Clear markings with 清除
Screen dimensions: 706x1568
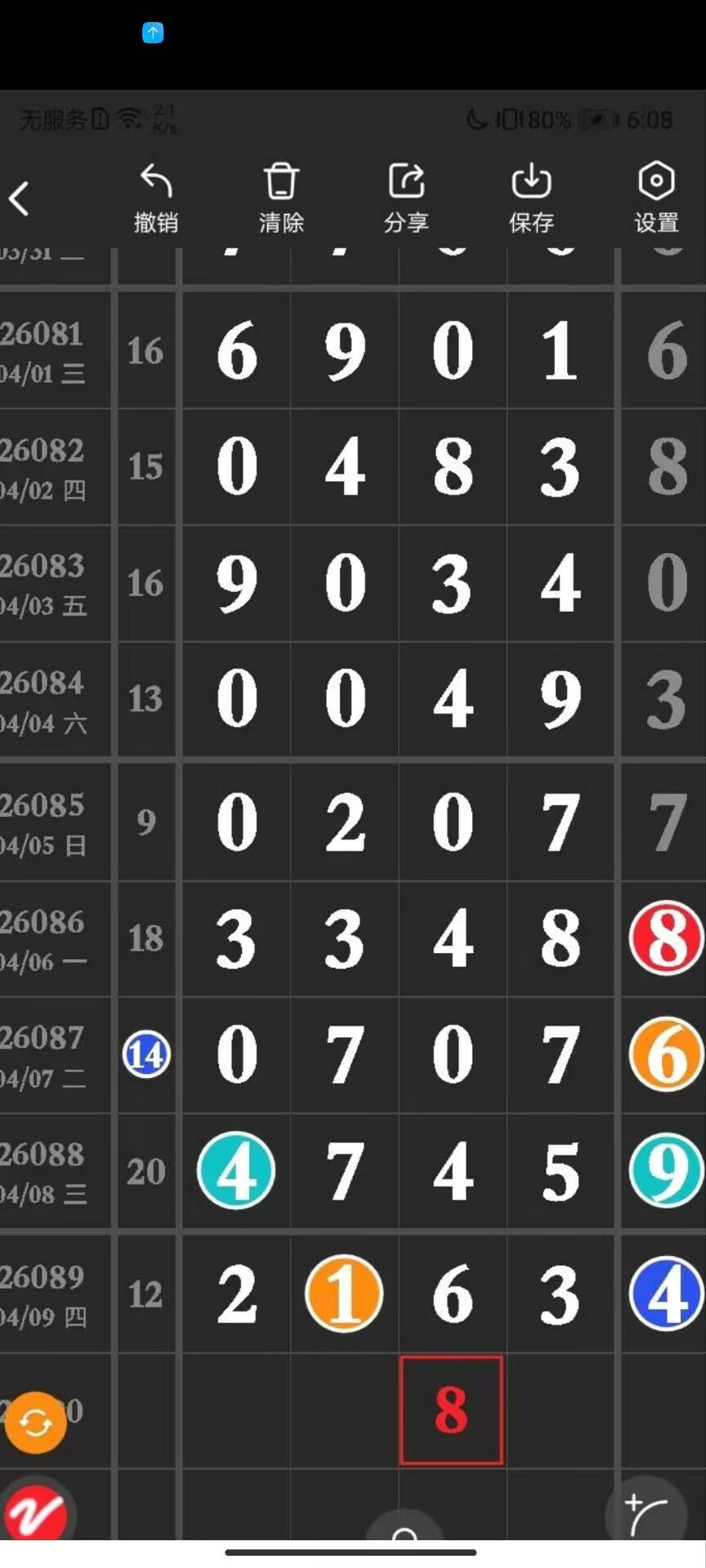(281, 198)
